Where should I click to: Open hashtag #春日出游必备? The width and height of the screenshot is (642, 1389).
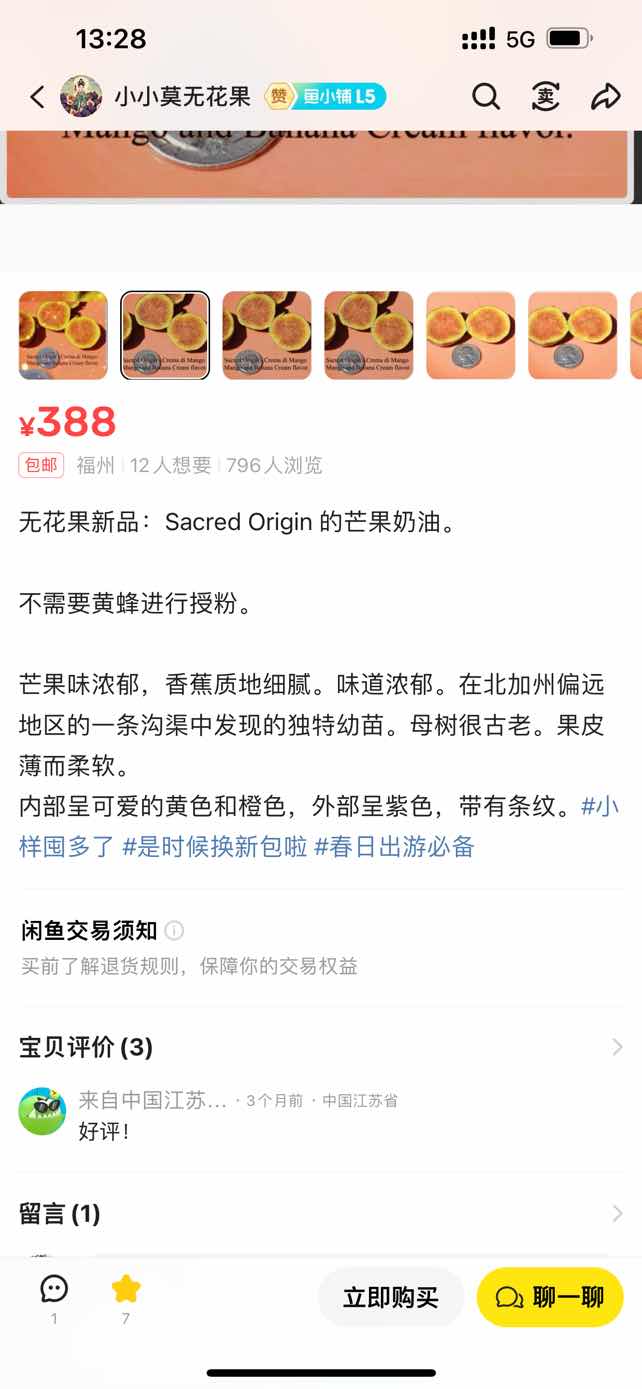(x=394, y=847)
